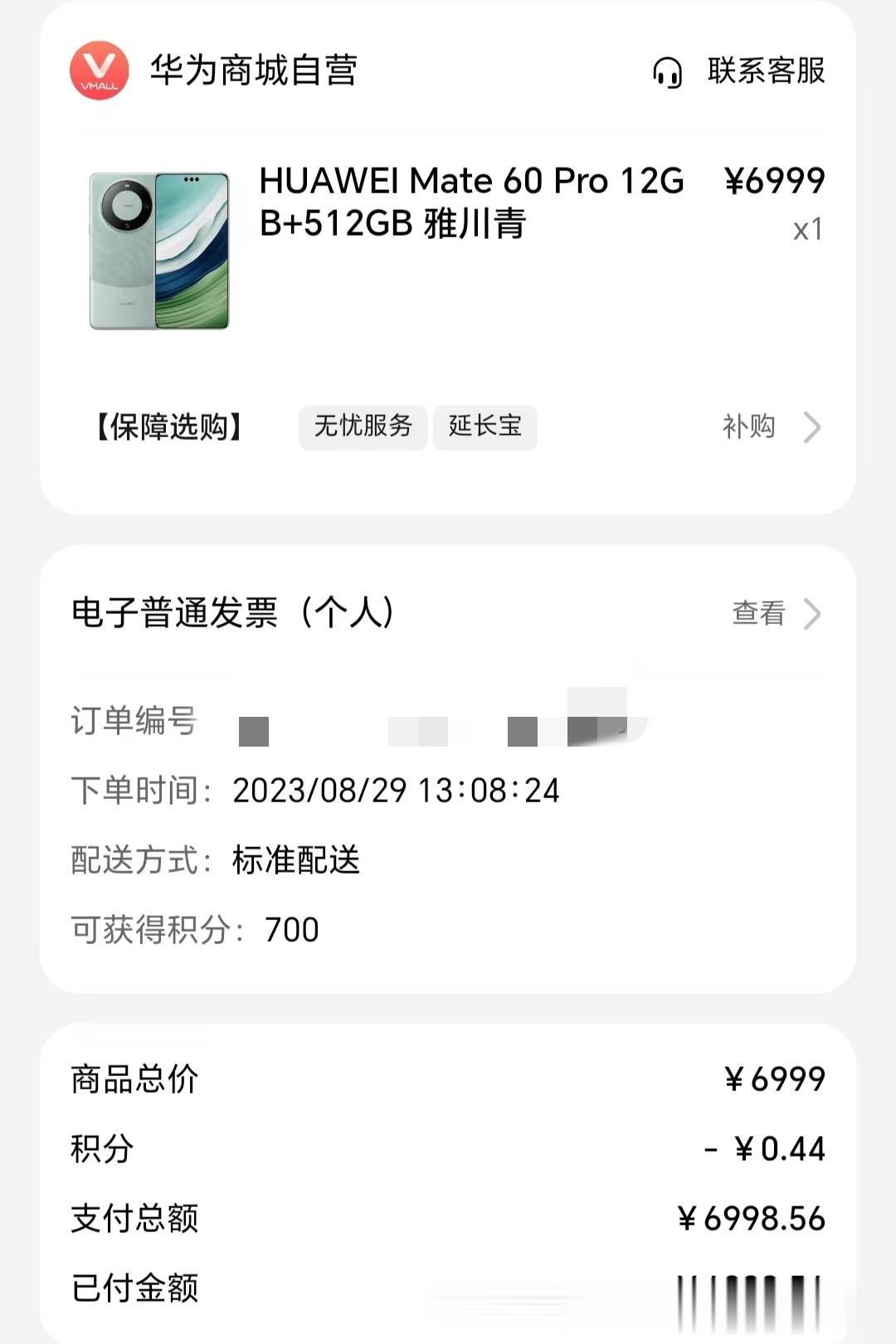896x1344 pixels.
Task: Select the 无忧服务 protection option
Action: click(363, 427)
